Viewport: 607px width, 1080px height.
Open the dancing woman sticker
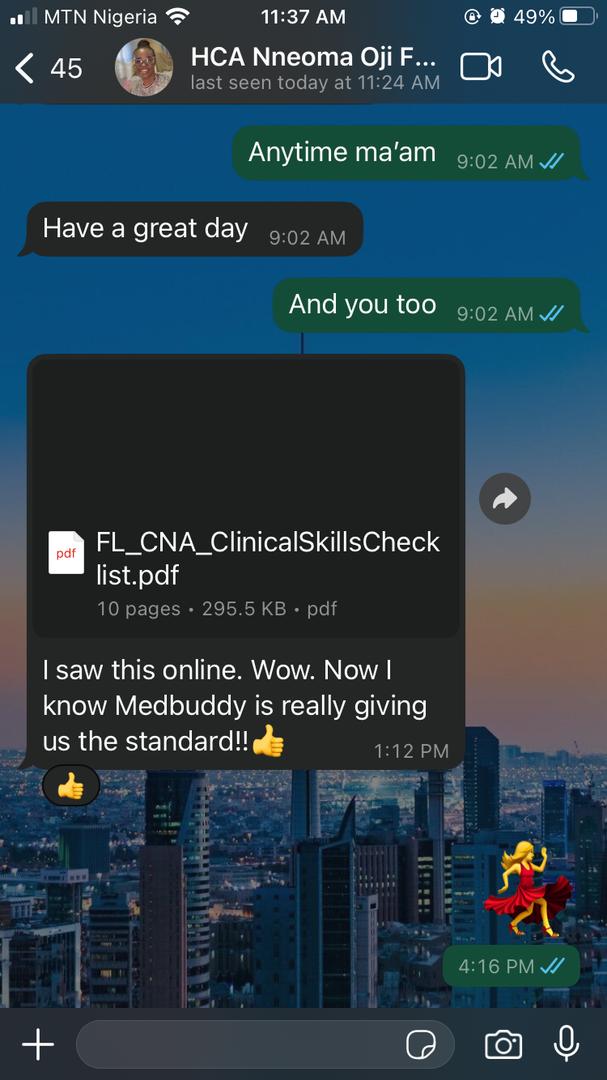(528, 890)
